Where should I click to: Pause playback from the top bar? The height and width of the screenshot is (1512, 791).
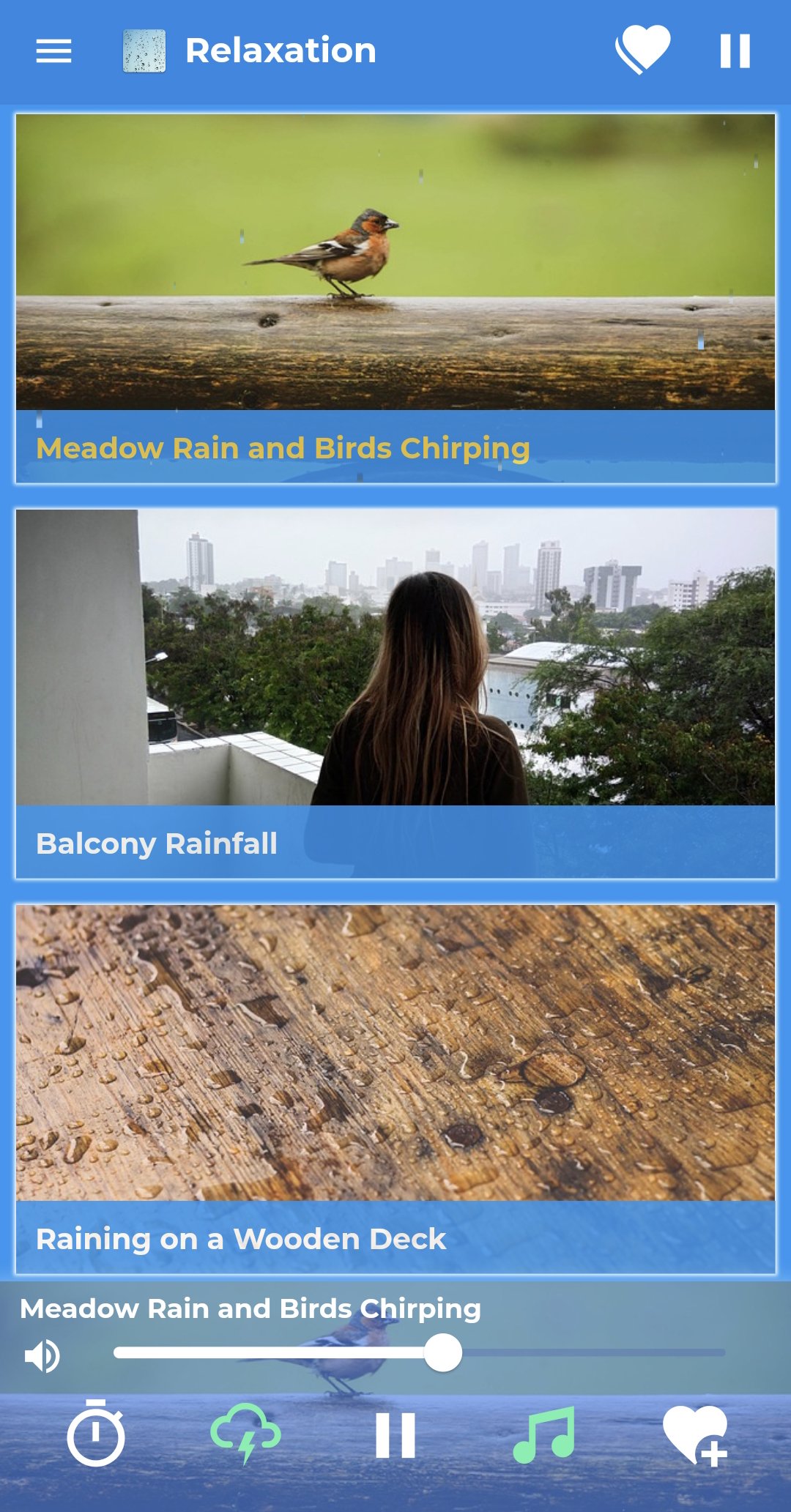[735, 51]
